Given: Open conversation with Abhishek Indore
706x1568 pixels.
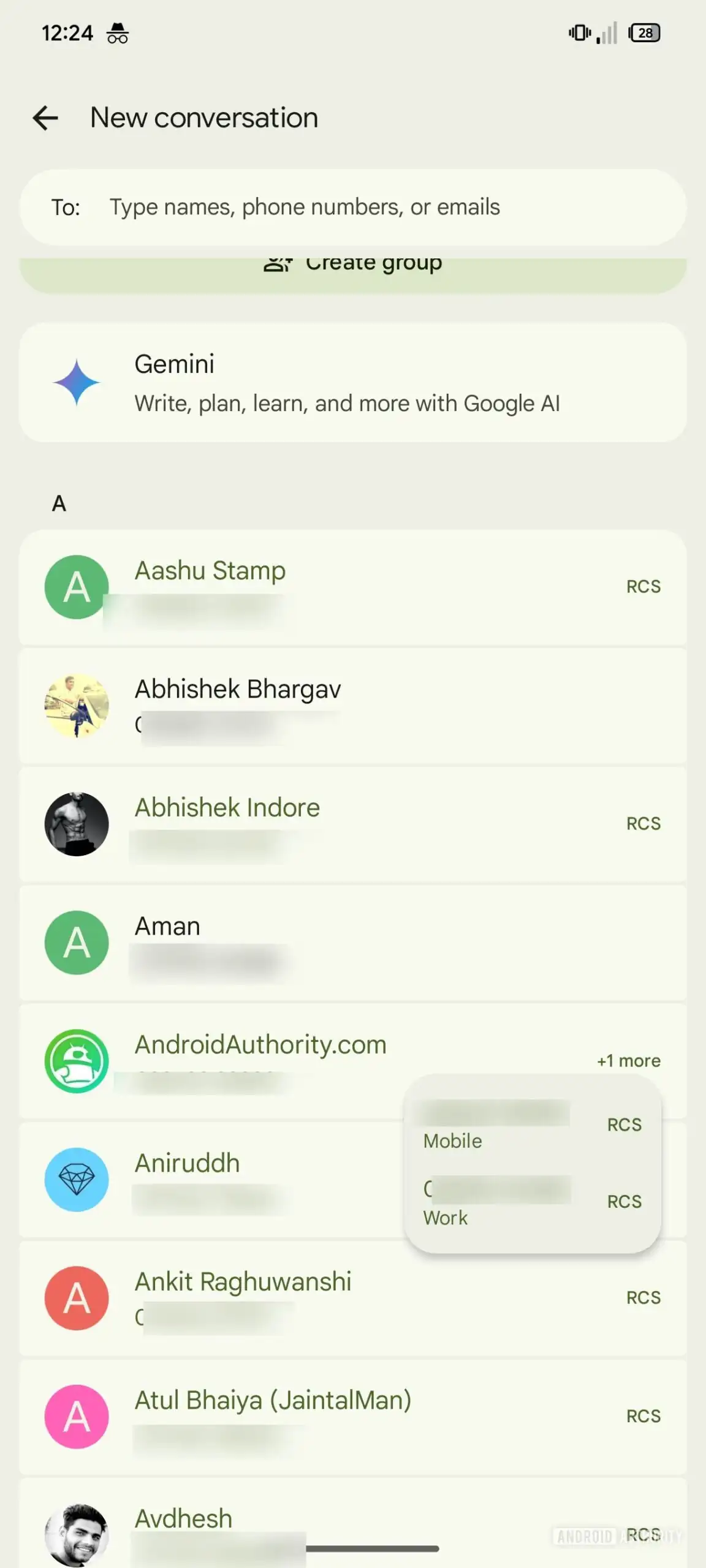Looking at the screenshot, I should 306,824.
